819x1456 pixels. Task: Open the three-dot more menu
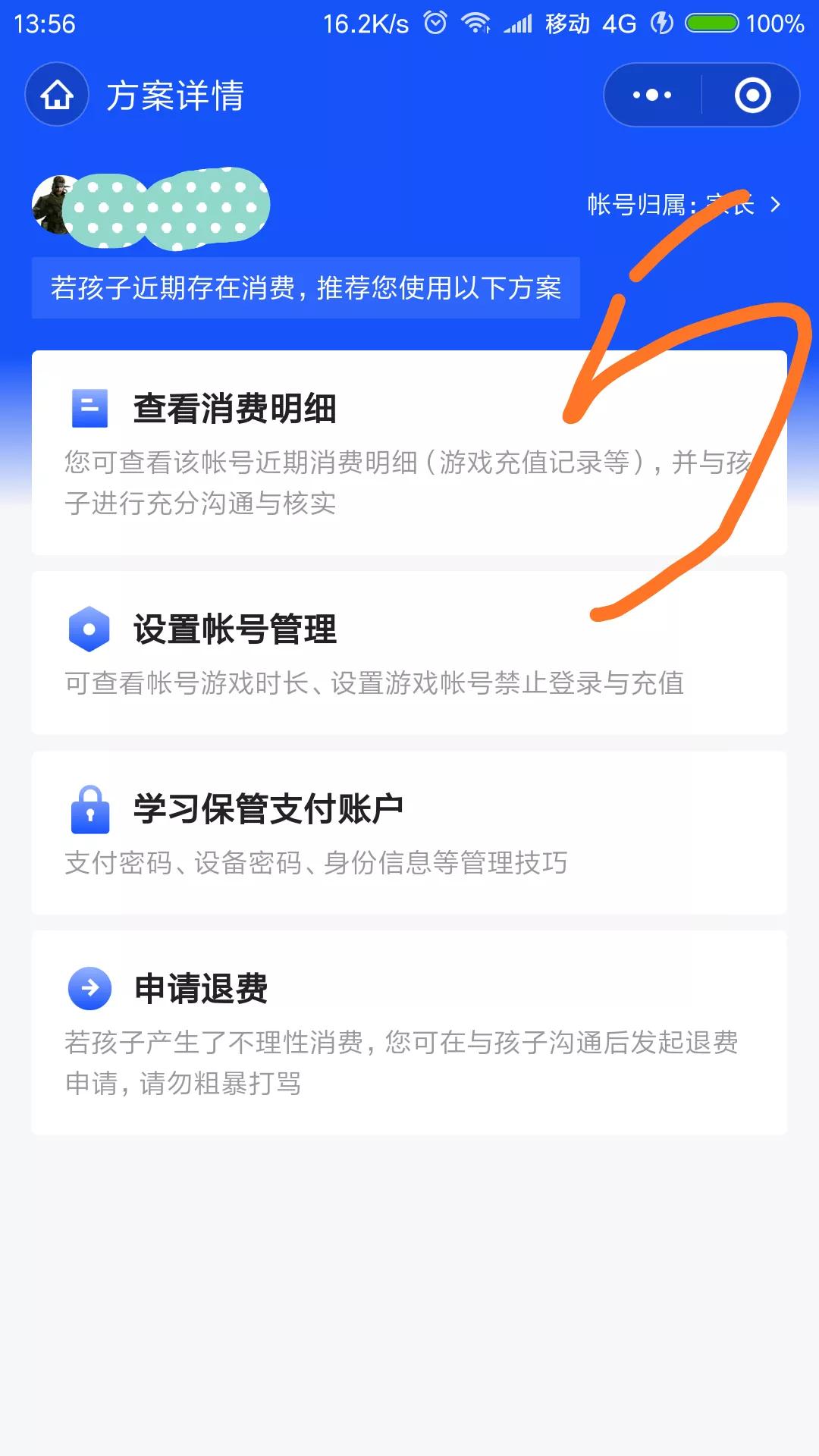pyautogui.click(x=652, y=96)
